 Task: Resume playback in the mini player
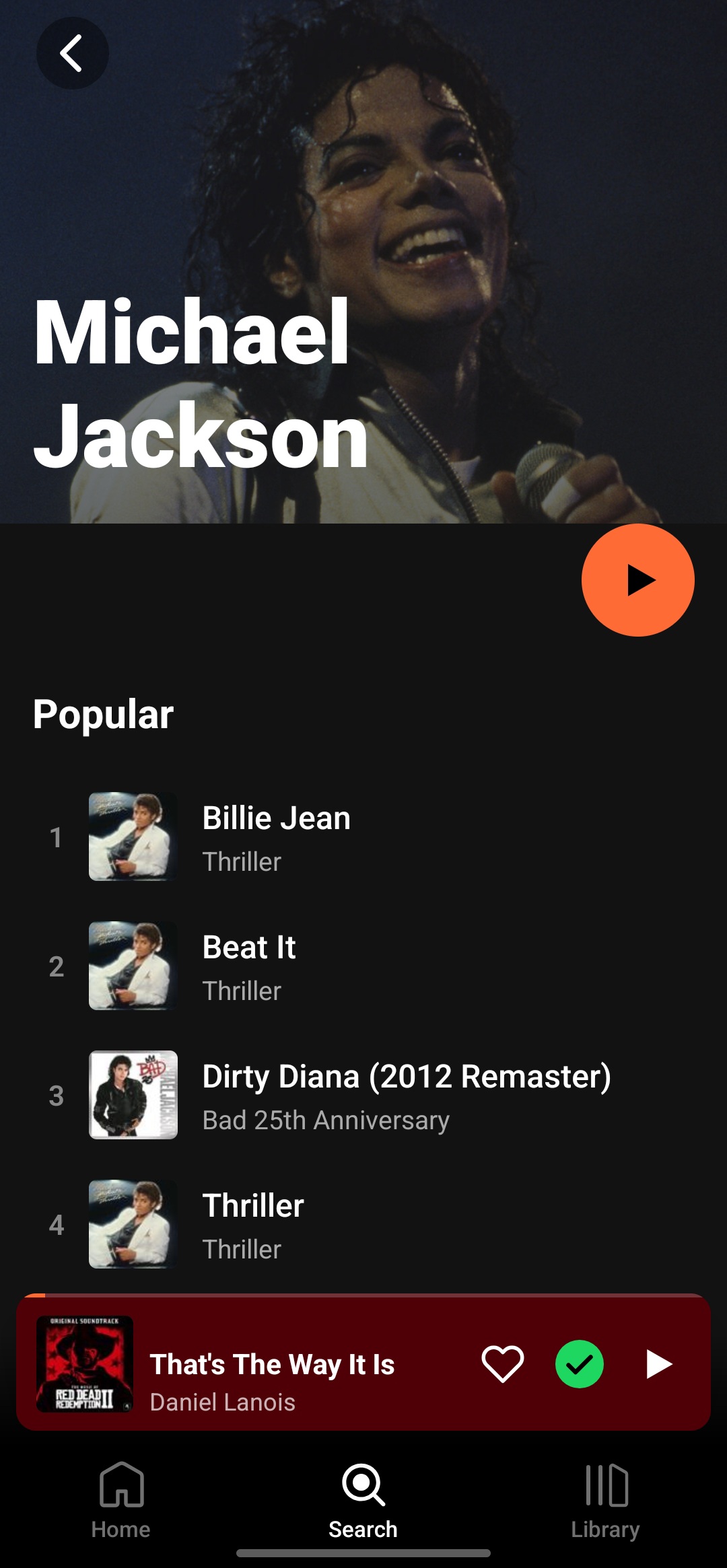click(658, 1364)
